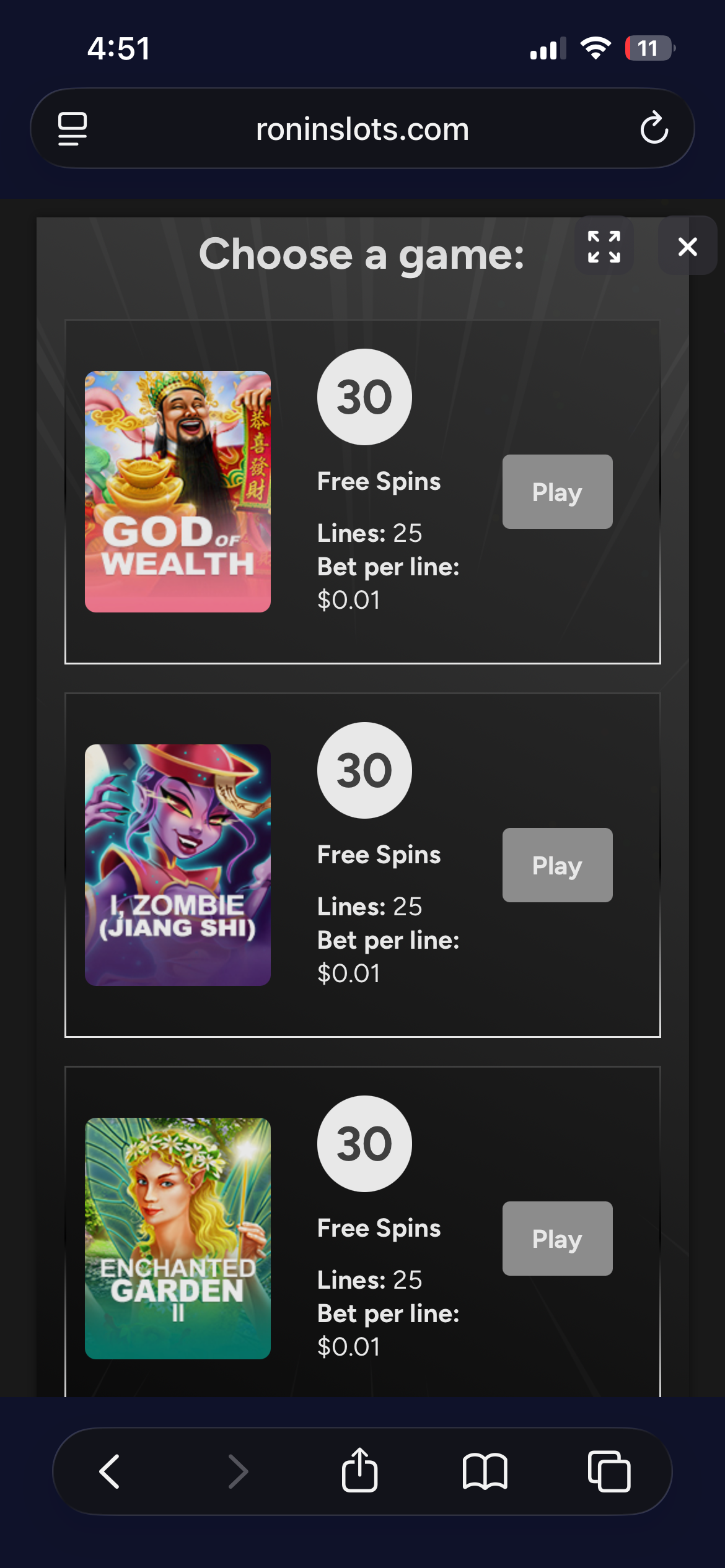Open the I, Zombie game tile
Image resolution: width=725 pixels, height=1568 pixels.
(x=178, y=865)
